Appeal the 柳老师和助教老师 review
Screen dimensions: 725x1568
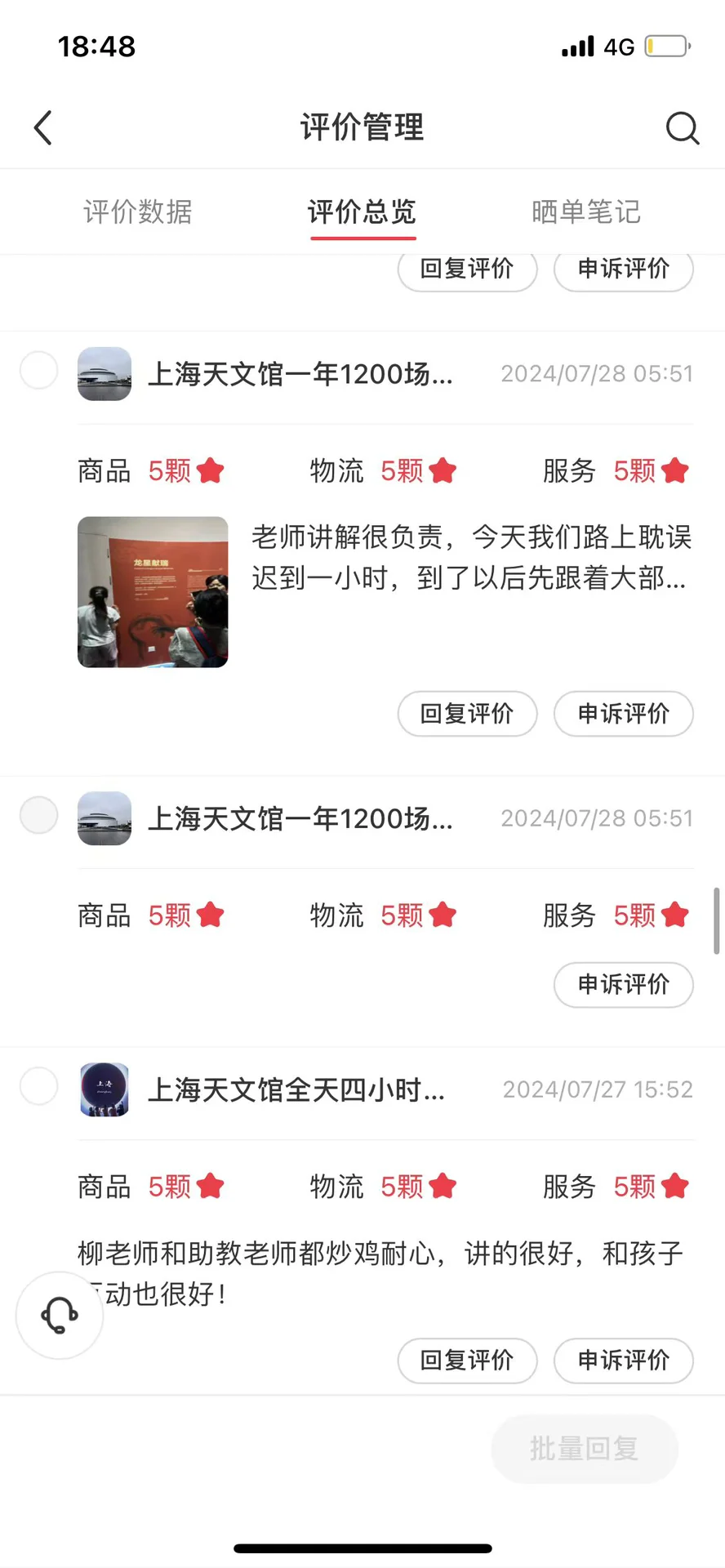pyautogui.click(x=624, y=1361)
